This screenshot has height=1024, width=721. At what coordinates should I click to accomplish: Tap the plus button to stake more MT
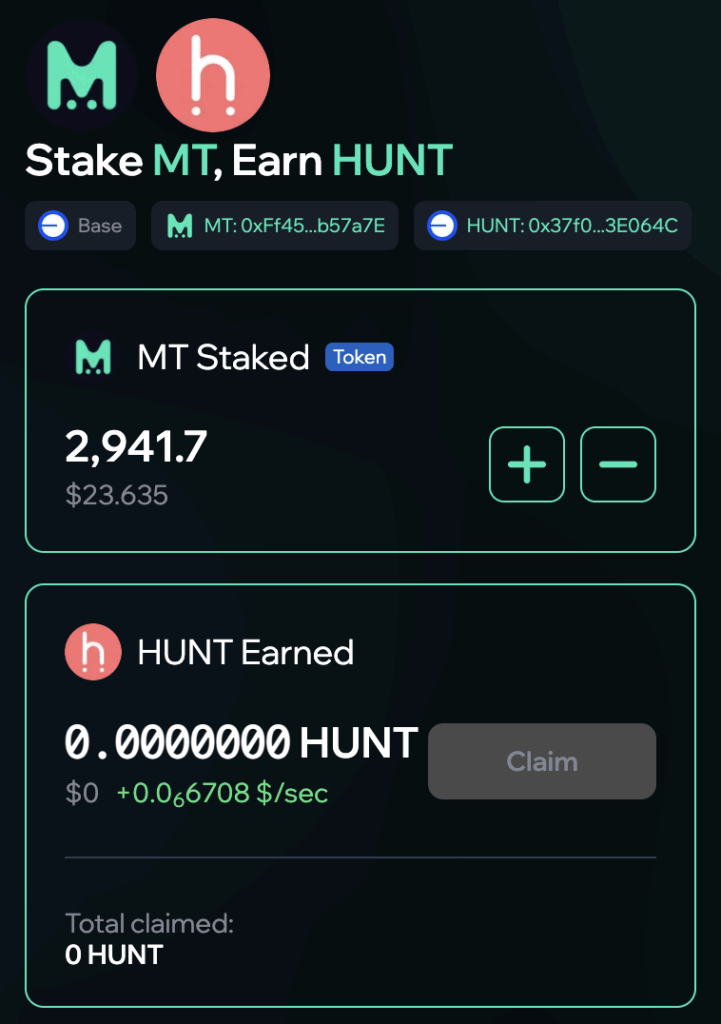click(x=527, y=464)
